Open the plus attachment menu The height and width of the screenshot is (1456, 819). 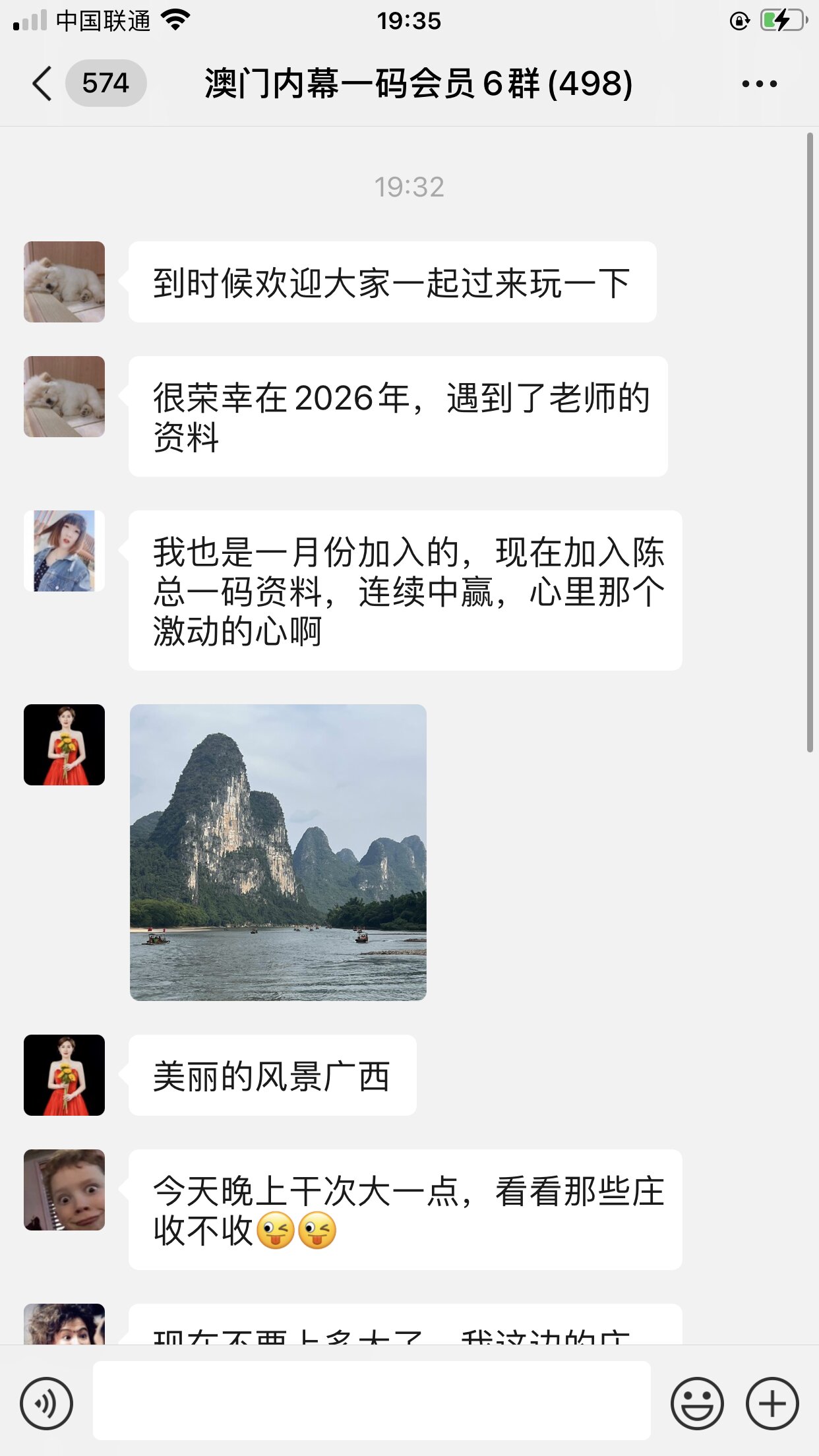pos(772,1403)
